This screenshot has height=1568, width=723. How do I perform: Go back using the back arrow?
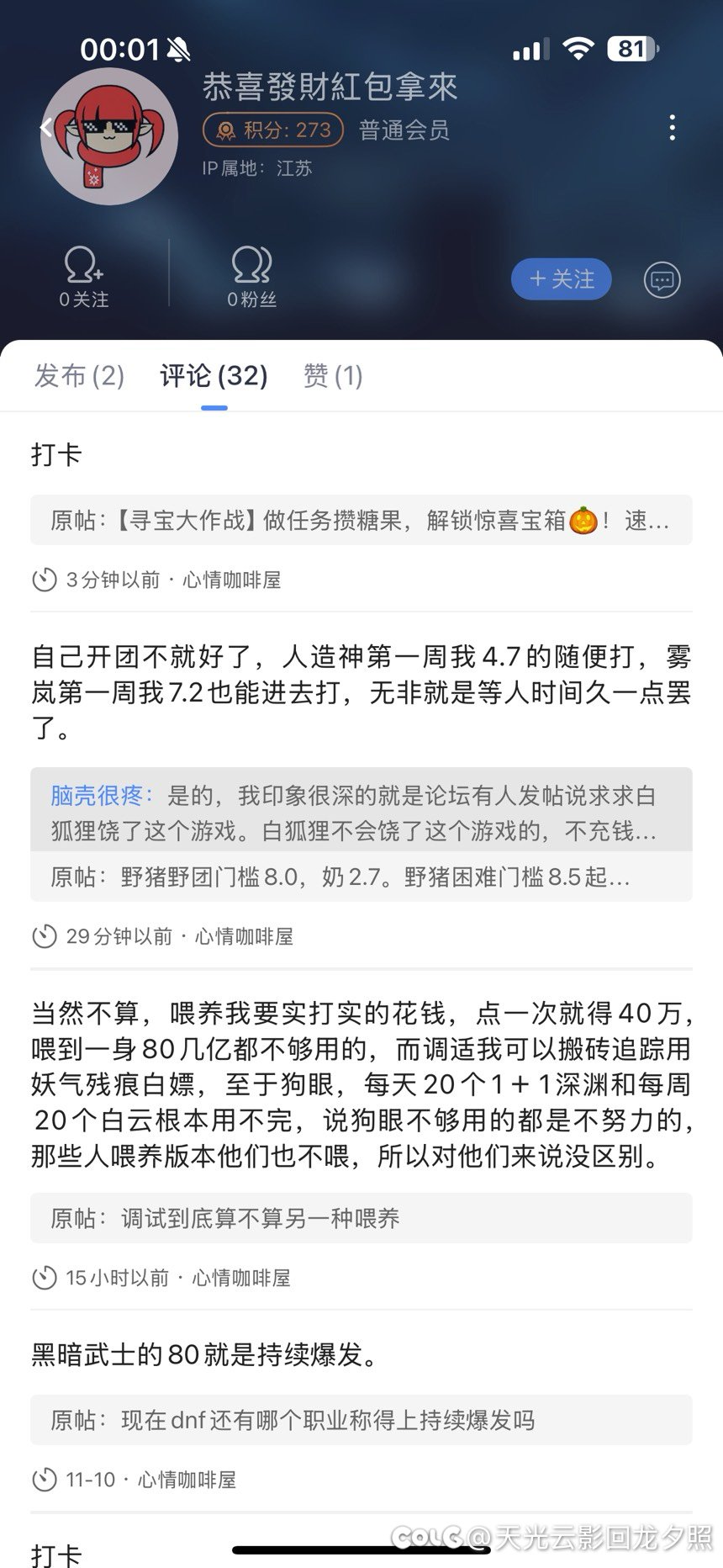[x=46, y=128]
